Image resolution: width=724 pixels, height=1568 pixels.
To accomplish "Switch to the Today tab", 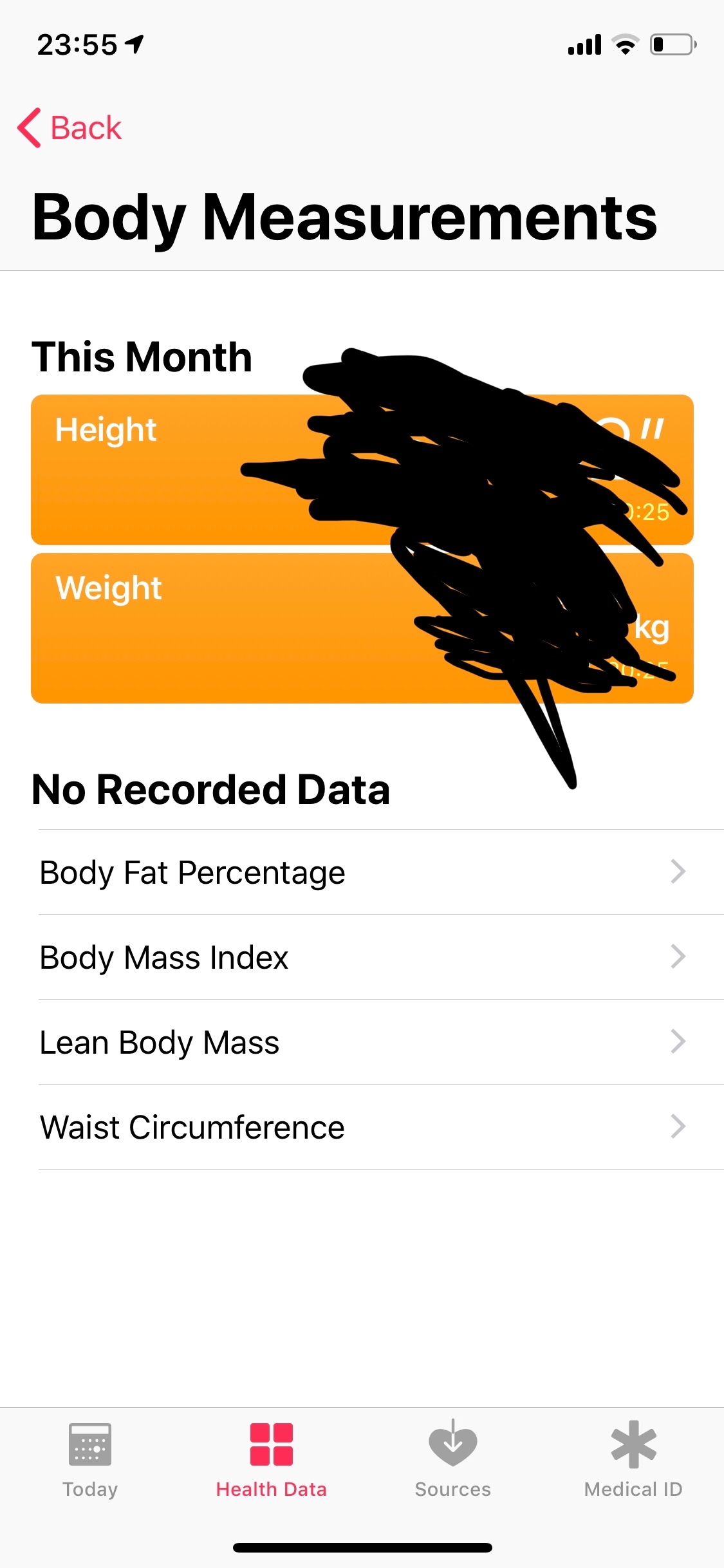I will pos(90,1459).
